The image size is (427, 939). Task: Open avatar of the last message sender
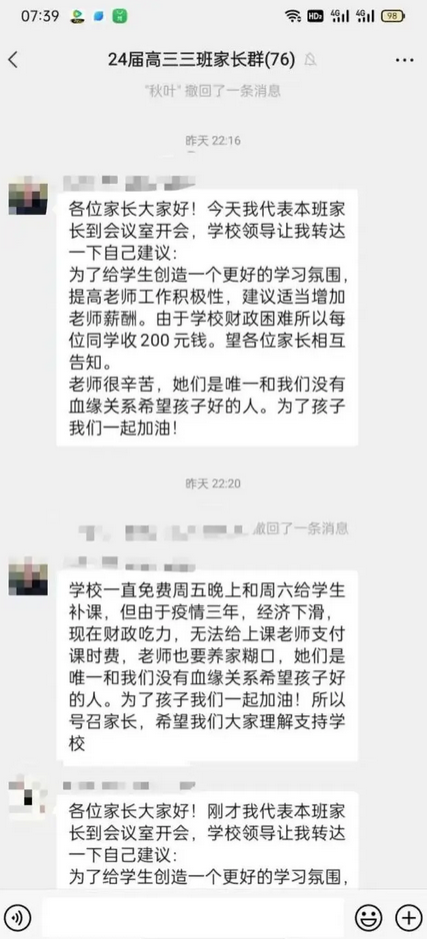tap(28, 798)
